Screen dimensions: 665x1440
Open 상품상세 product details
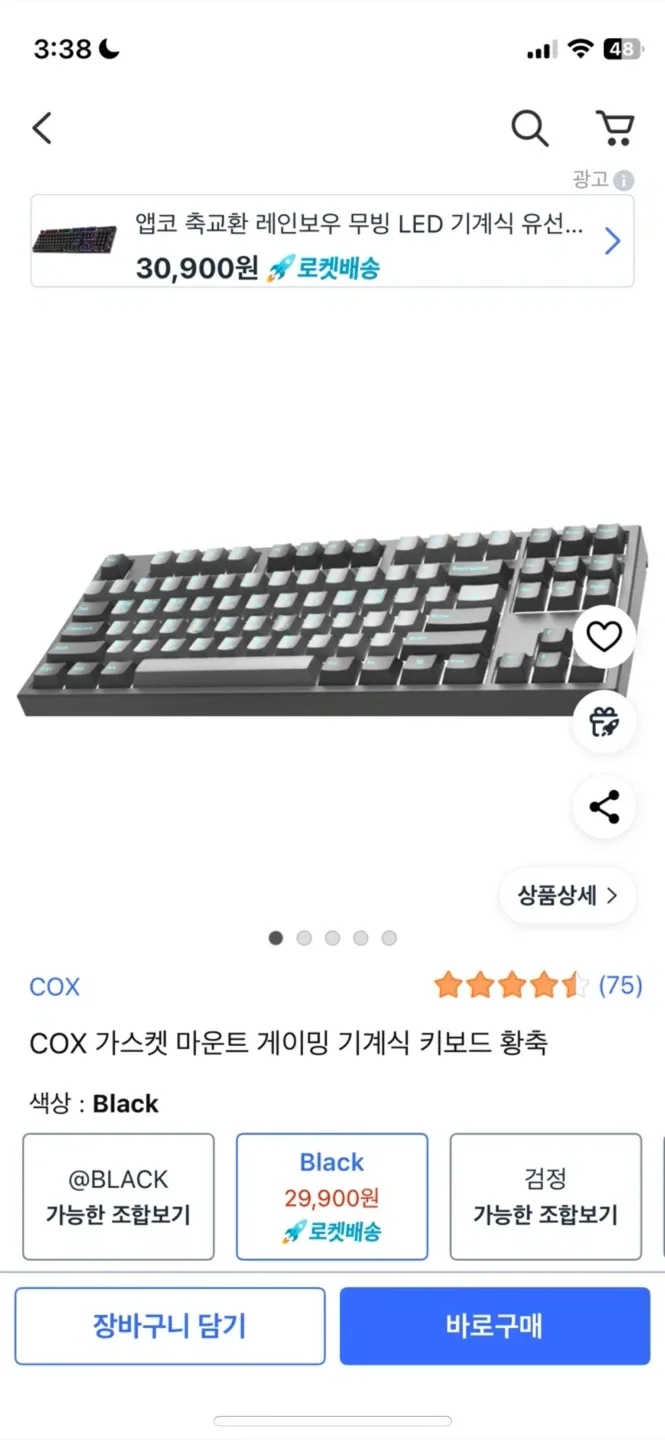pos(567,895)
